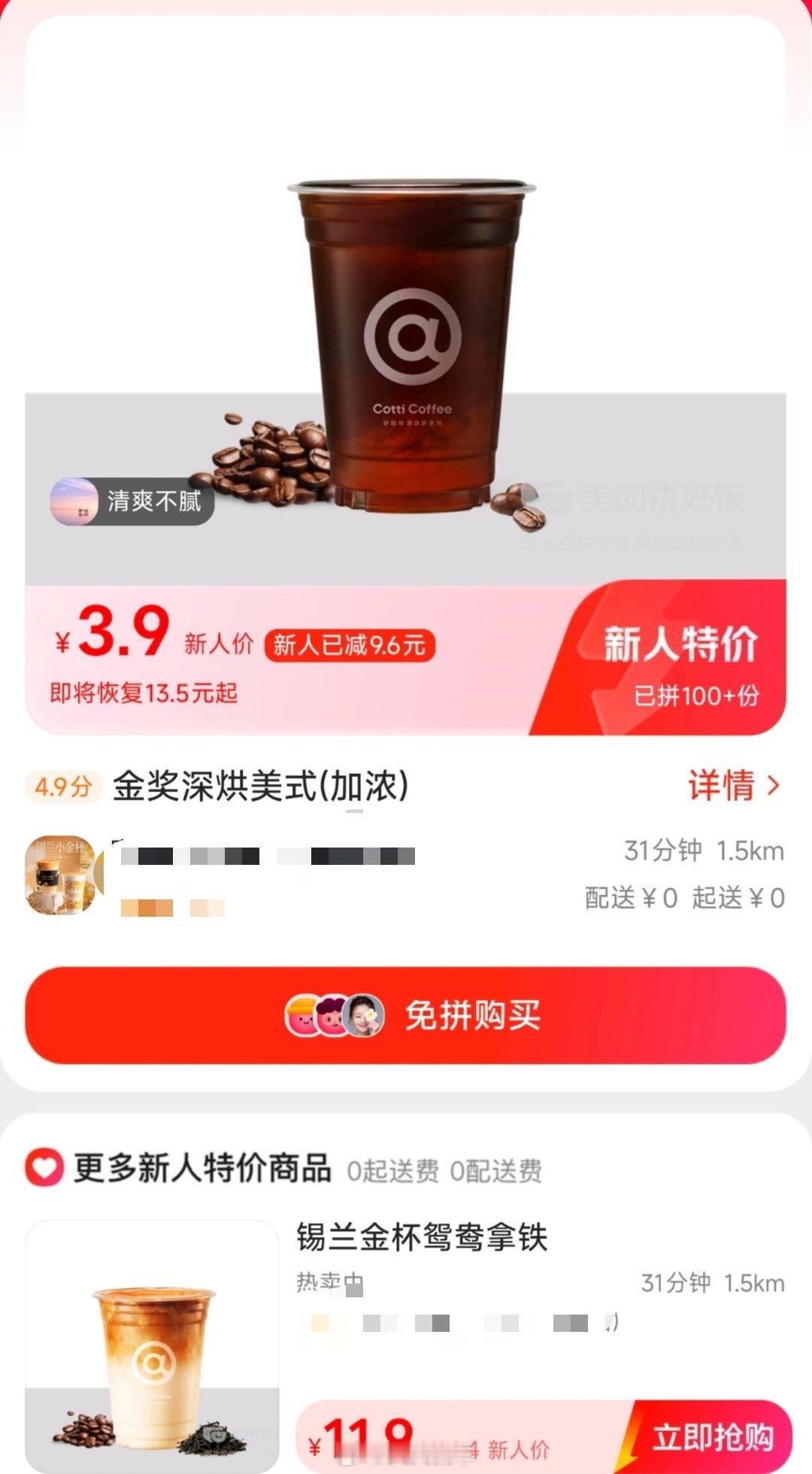Open the 锡兰金杯鸳鸯拿铁 product photo
Viewport: 812px width, 1474px height.
[150, 1346]
